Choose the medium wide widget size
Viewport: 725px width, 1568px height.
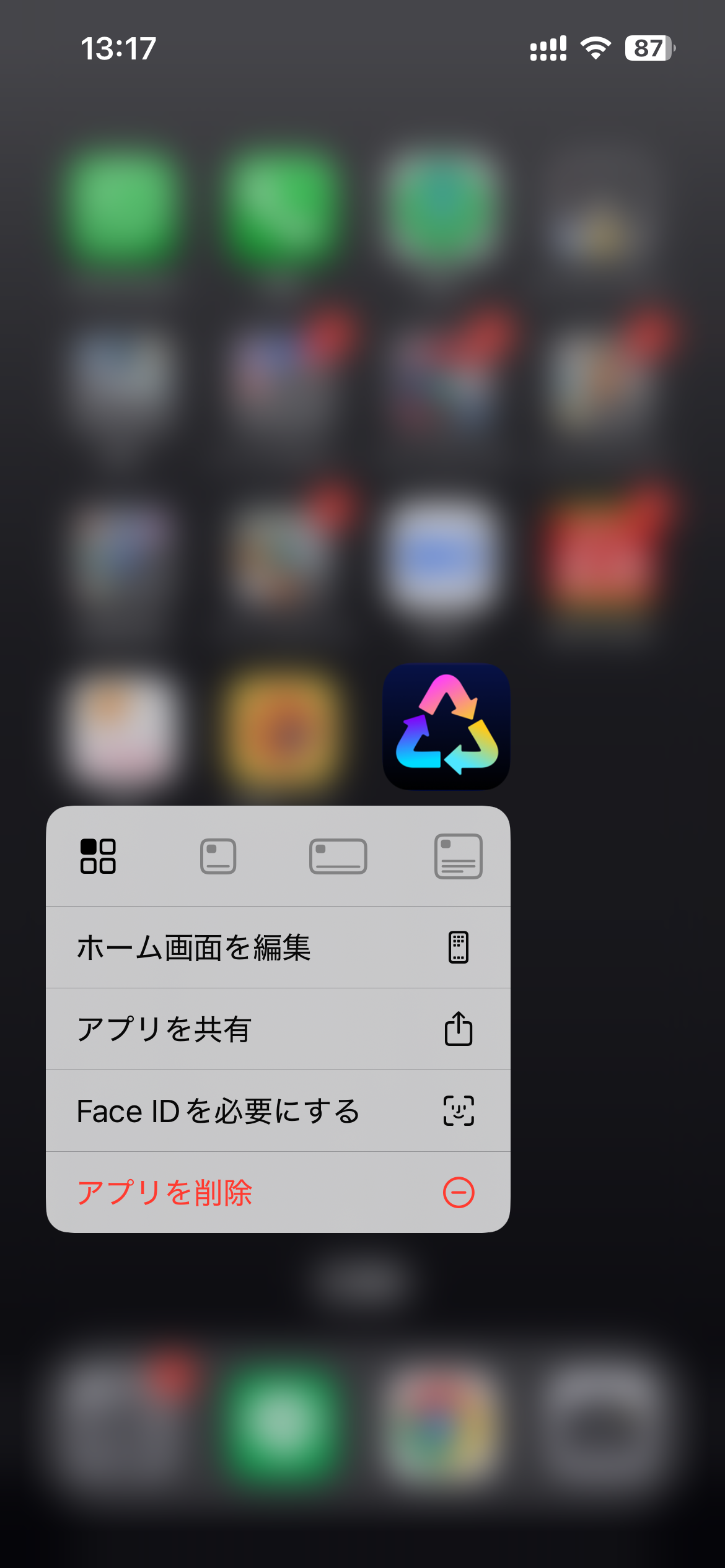[x=338, y=856]
